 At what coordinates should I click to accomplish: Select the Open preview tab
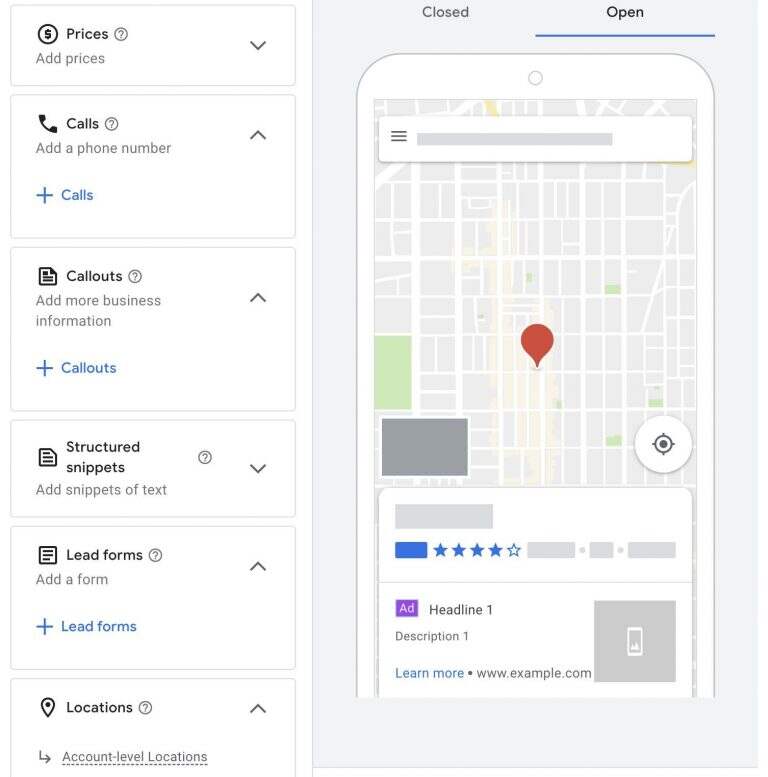click(x=625, y=12)
